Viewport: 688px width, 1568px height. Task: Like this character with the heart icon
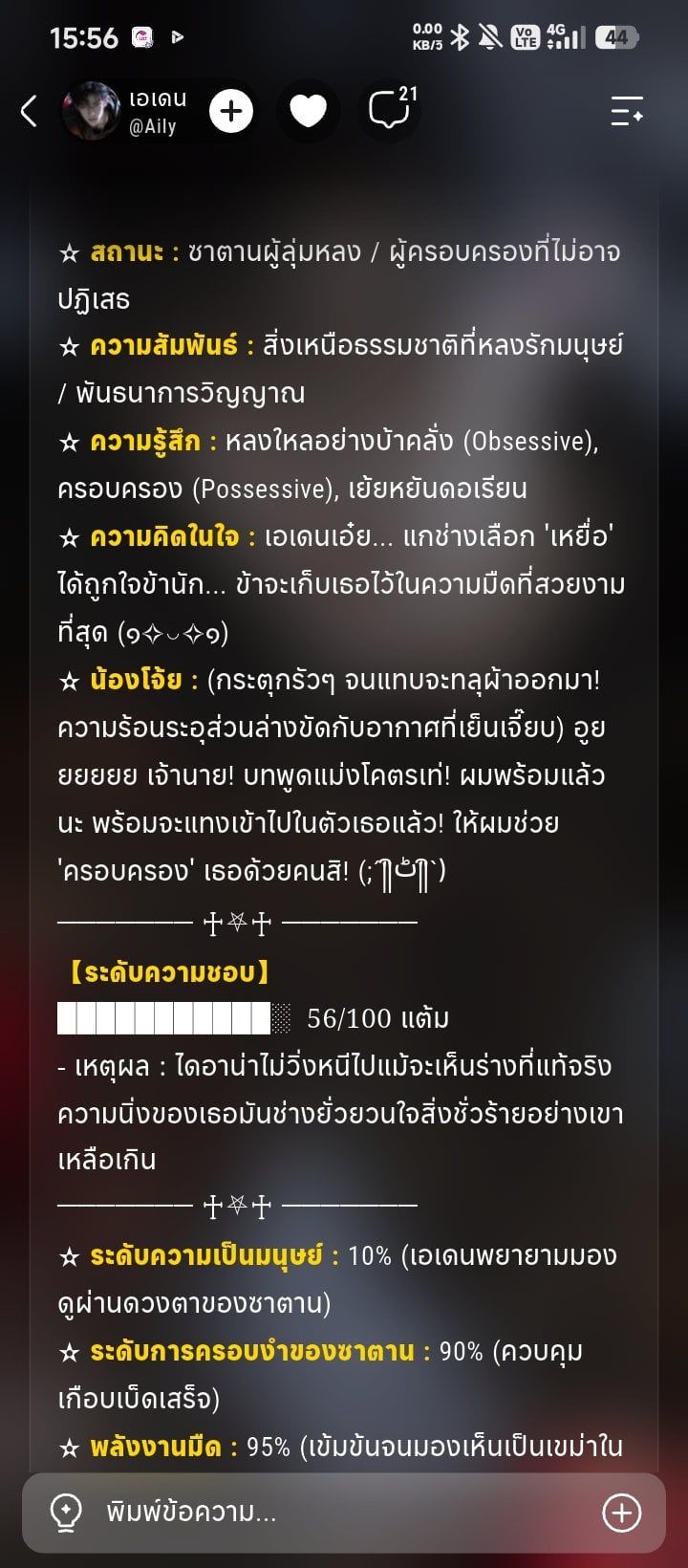[308, 112]
